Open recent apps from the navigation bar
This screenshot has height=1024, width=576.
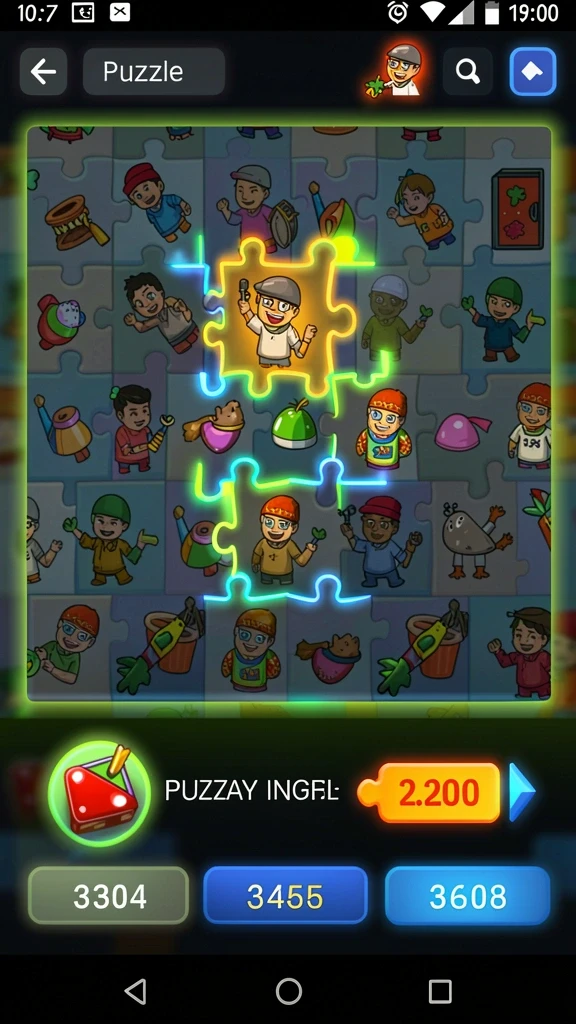coord(440,991)
